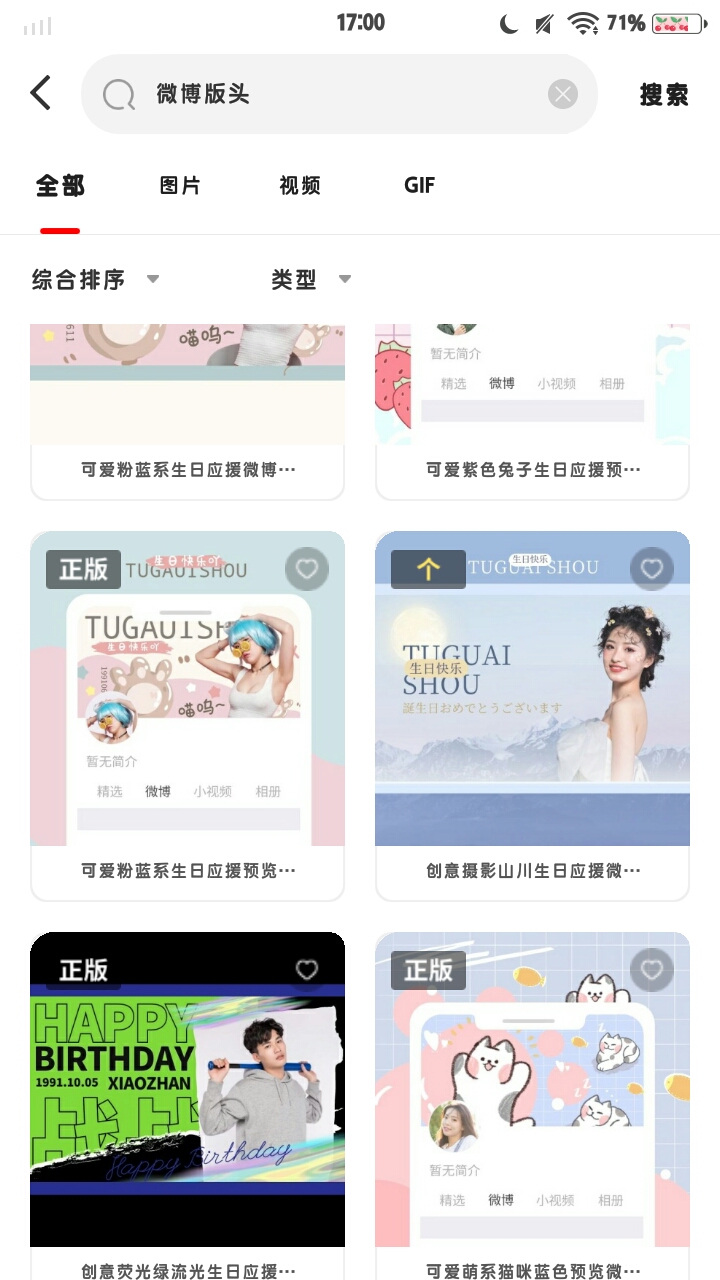720x1280 pixels.
Task: Tap the back arrow to leave search
Action: pyautogui.click(x=40, y=91)
